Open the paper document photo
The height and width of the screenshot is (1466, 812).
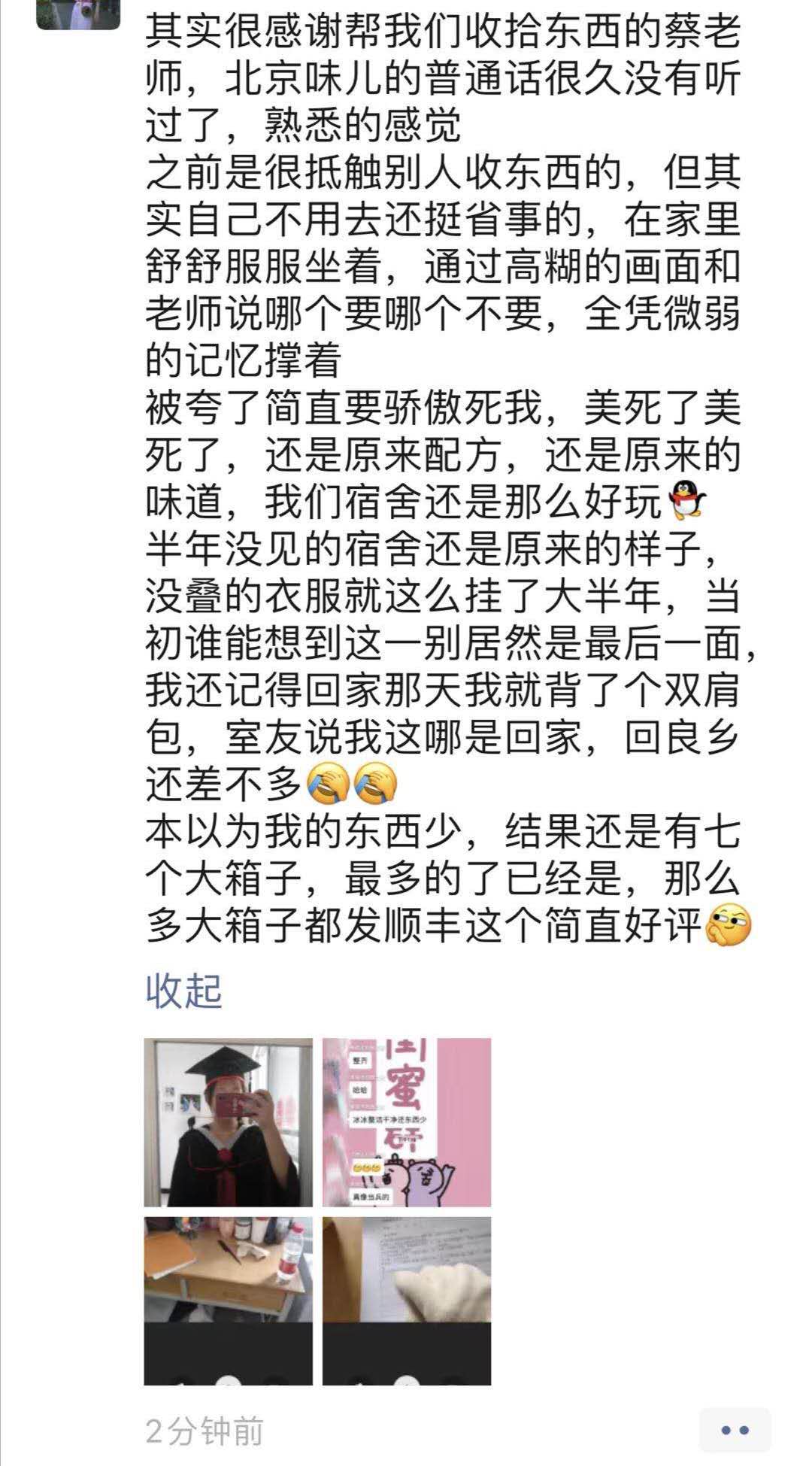407,1301
